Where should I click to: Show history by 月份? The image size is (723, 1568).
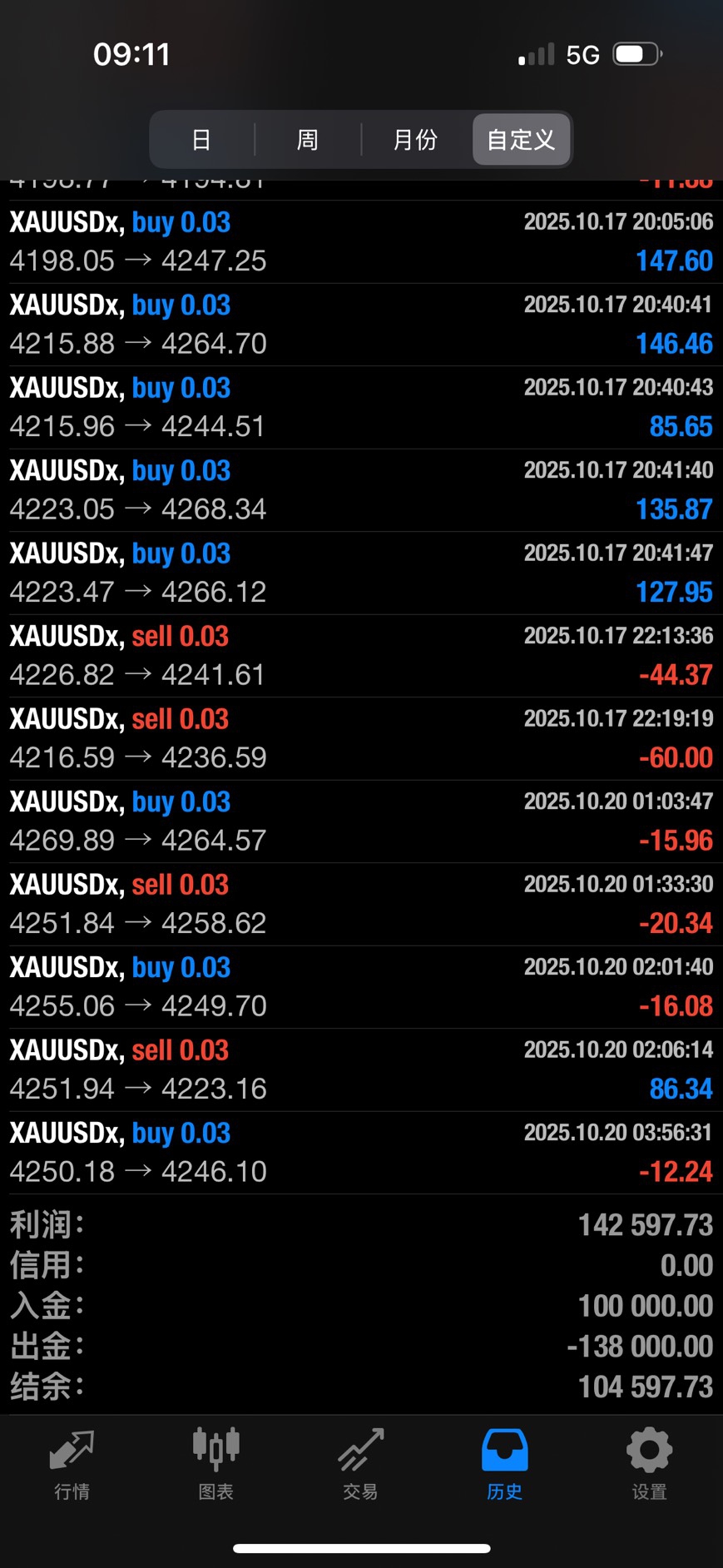pos(415,140)
